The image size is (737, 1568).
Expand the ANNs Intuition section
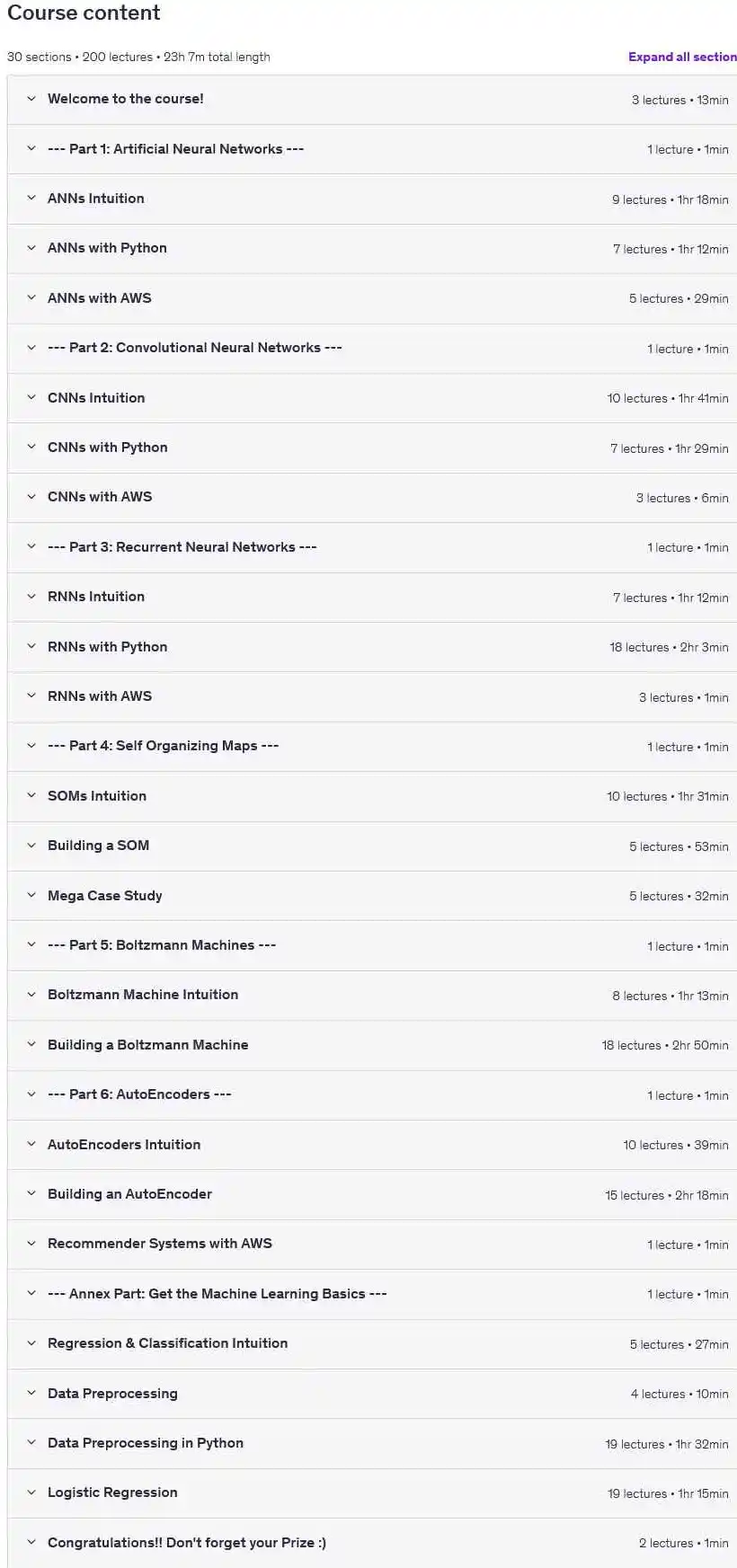pyautogui.click(x=372, y=199)
